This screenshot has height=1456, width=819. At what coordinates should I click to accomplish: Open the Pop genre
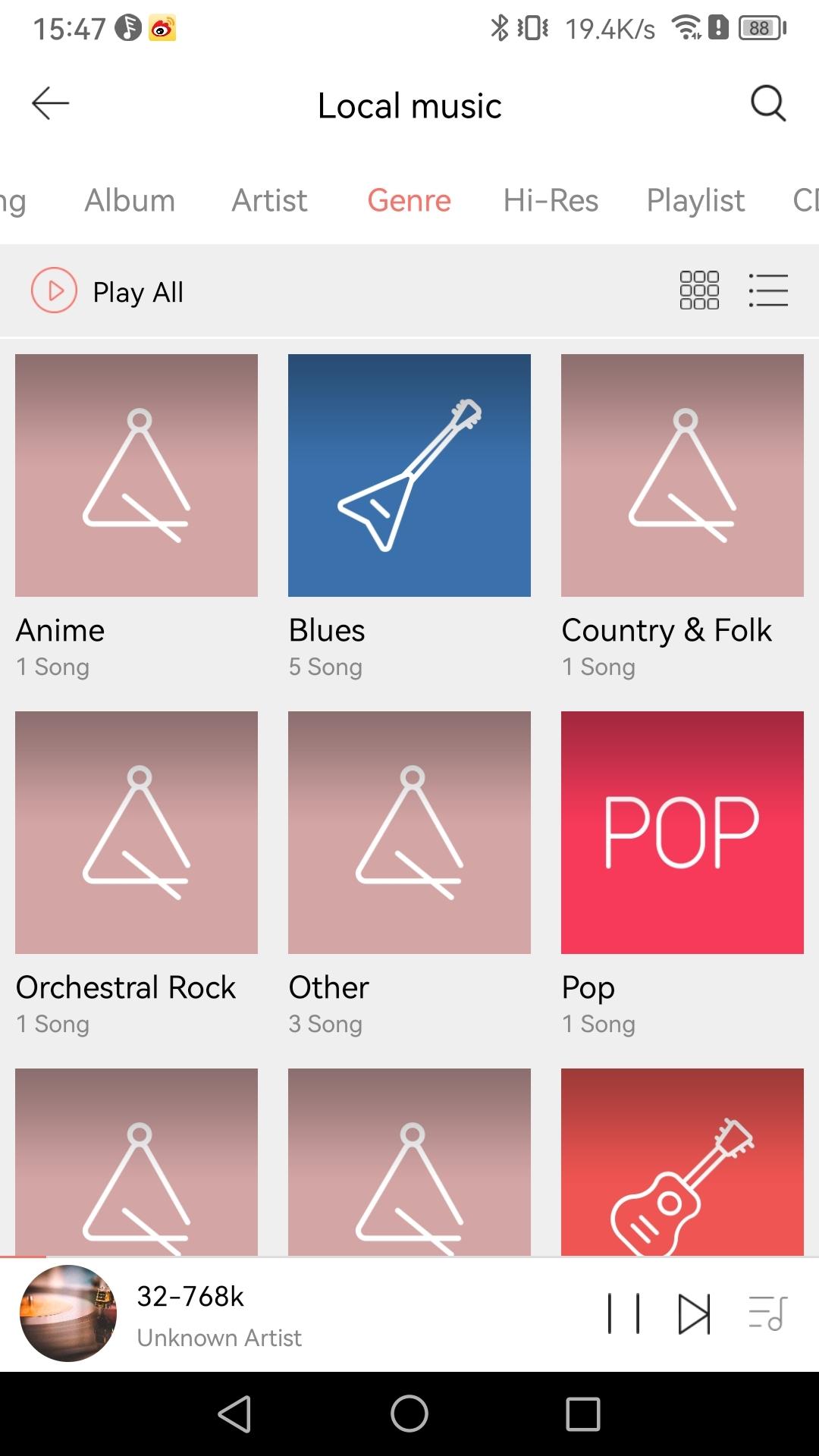coord(682,832)
